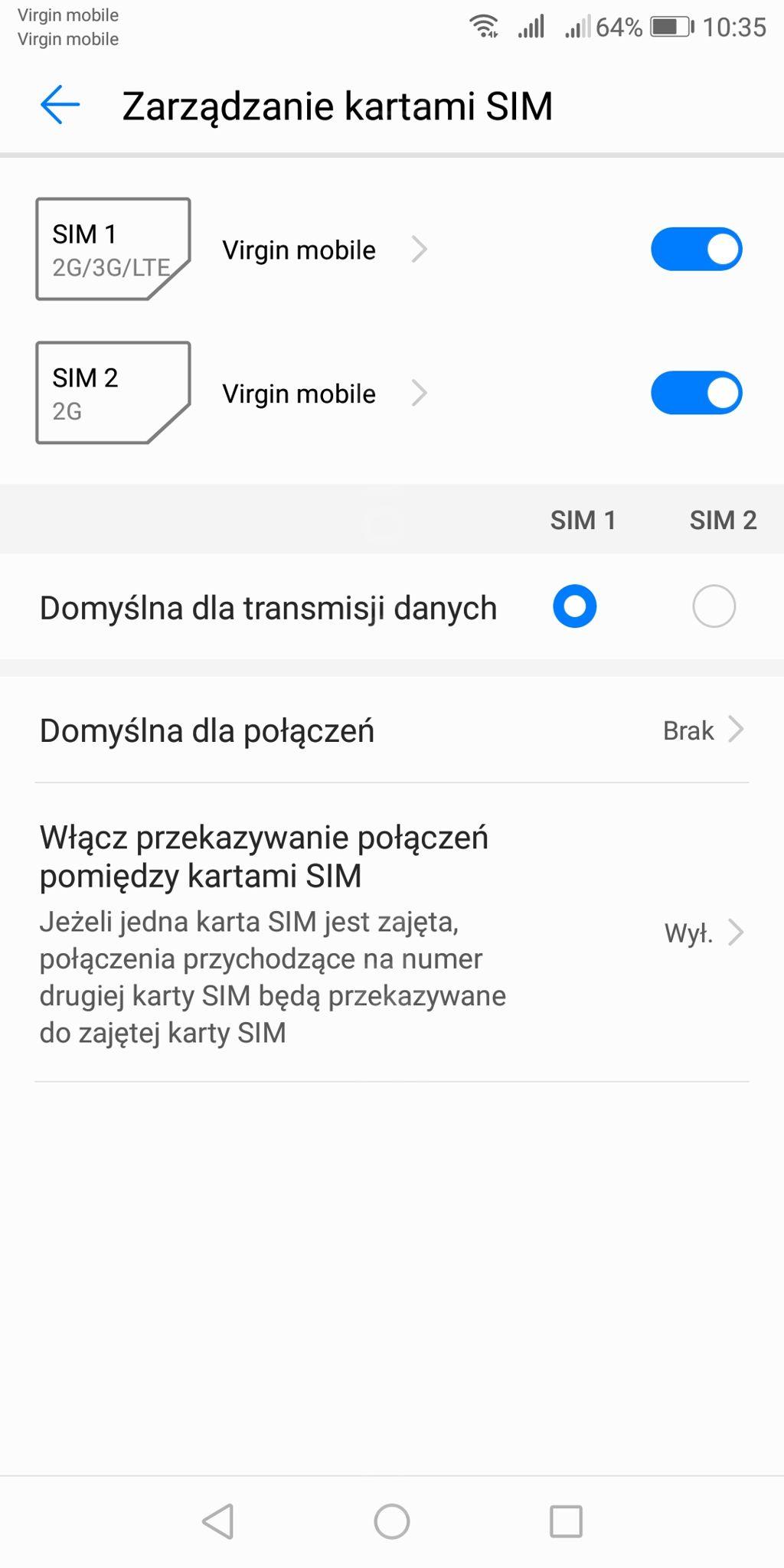Go back from Zarządzanie kartami SIM
Image resolution: width=784 pixels, height=1568 pixels.
tap(60, 105)
